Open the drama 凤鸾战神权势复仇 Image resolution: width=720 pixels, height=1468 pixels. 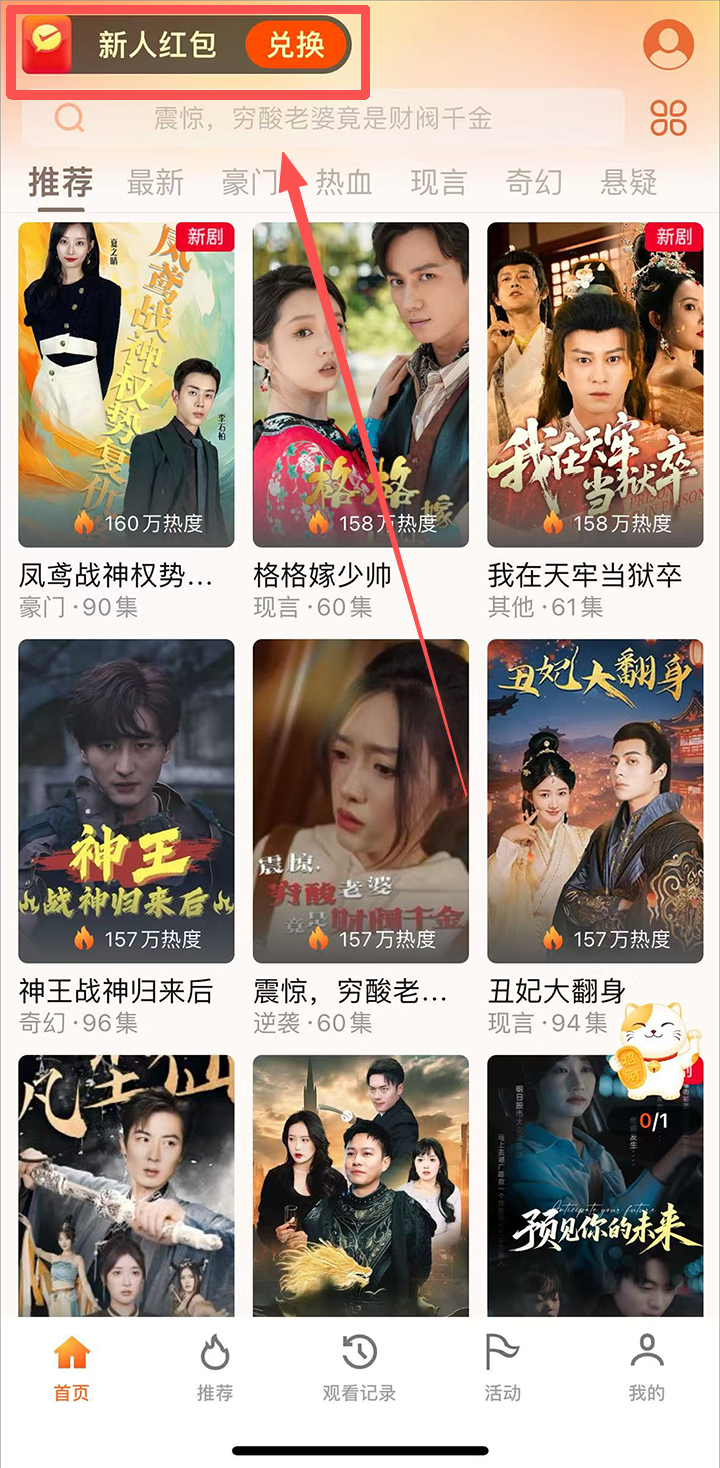[x=126, y=385]
